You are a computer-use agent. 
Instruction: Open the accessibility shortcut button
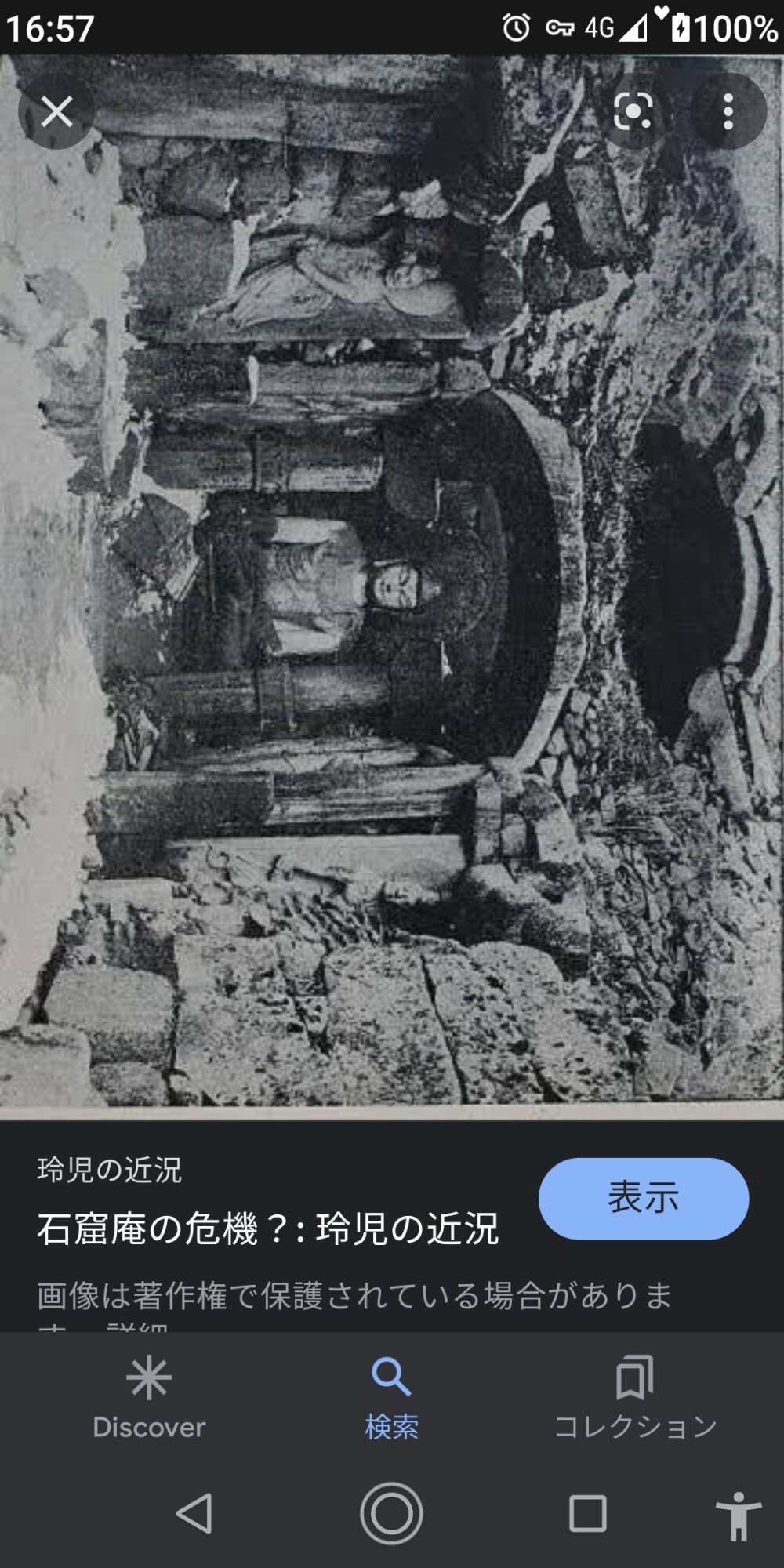point(738,1515)
